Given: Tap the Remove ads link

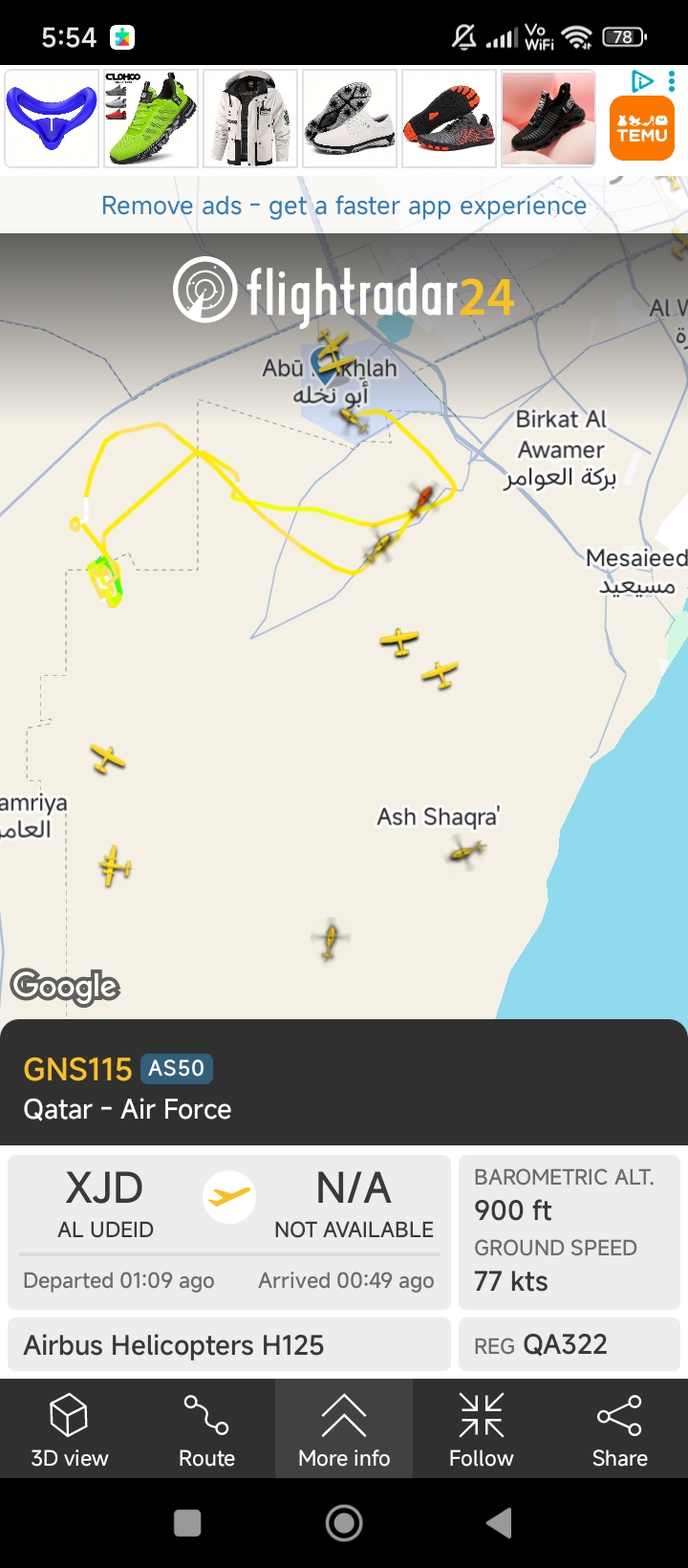Looking at the screenshot, I should [x=344, y=206].
